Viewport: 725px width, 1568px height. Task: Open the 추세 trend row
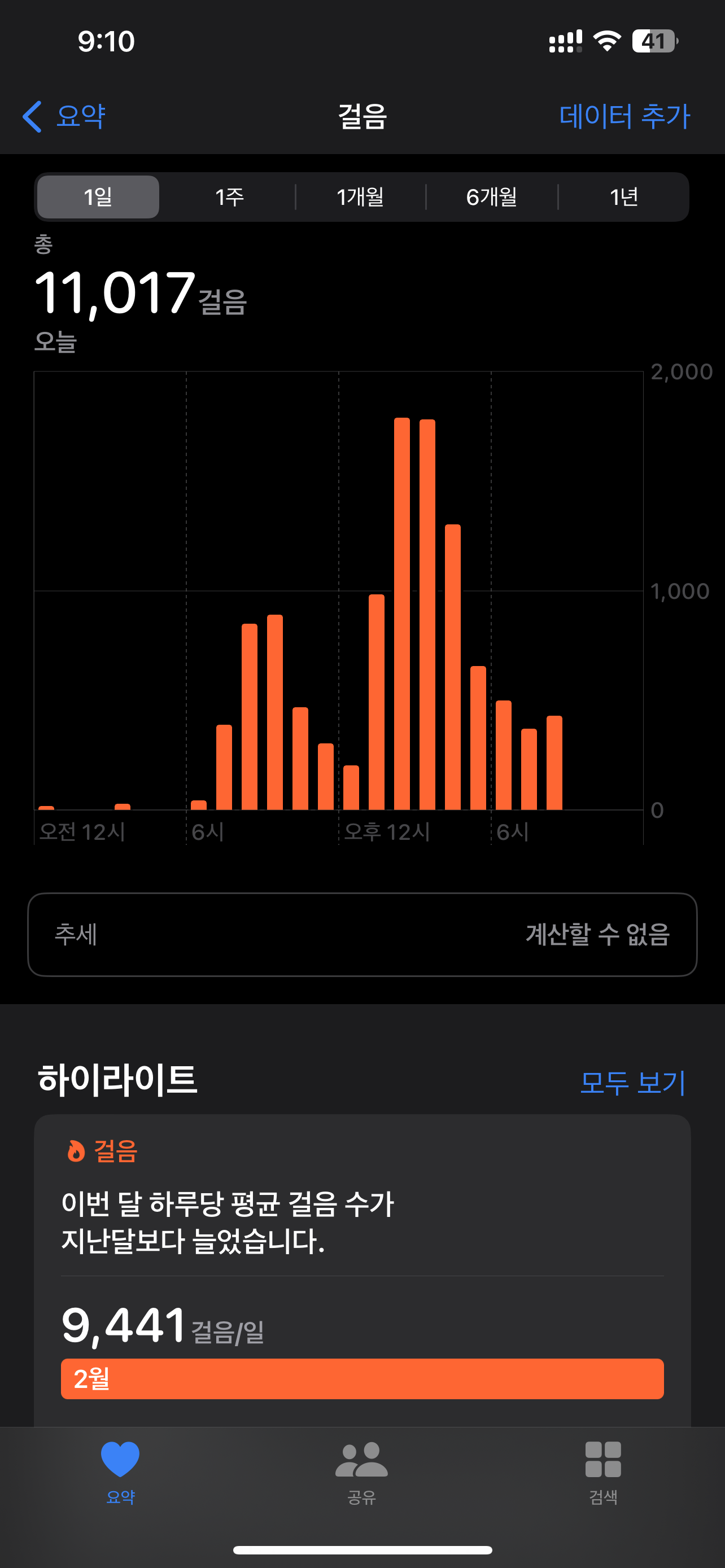click(362, 934)
